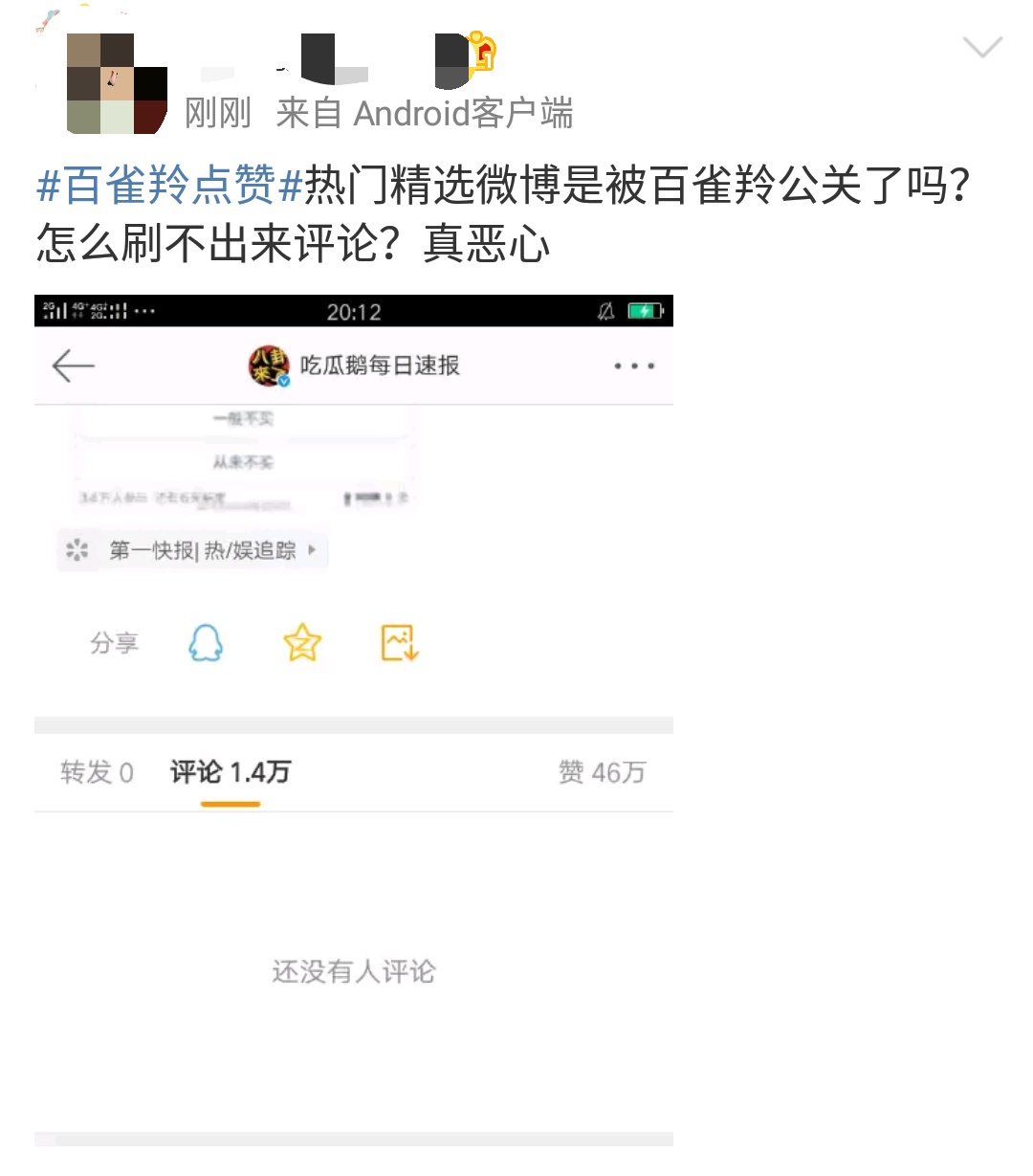Click the yellow star favorite icon
This screenshot has width=1033, height=1176.
(302, 643)
